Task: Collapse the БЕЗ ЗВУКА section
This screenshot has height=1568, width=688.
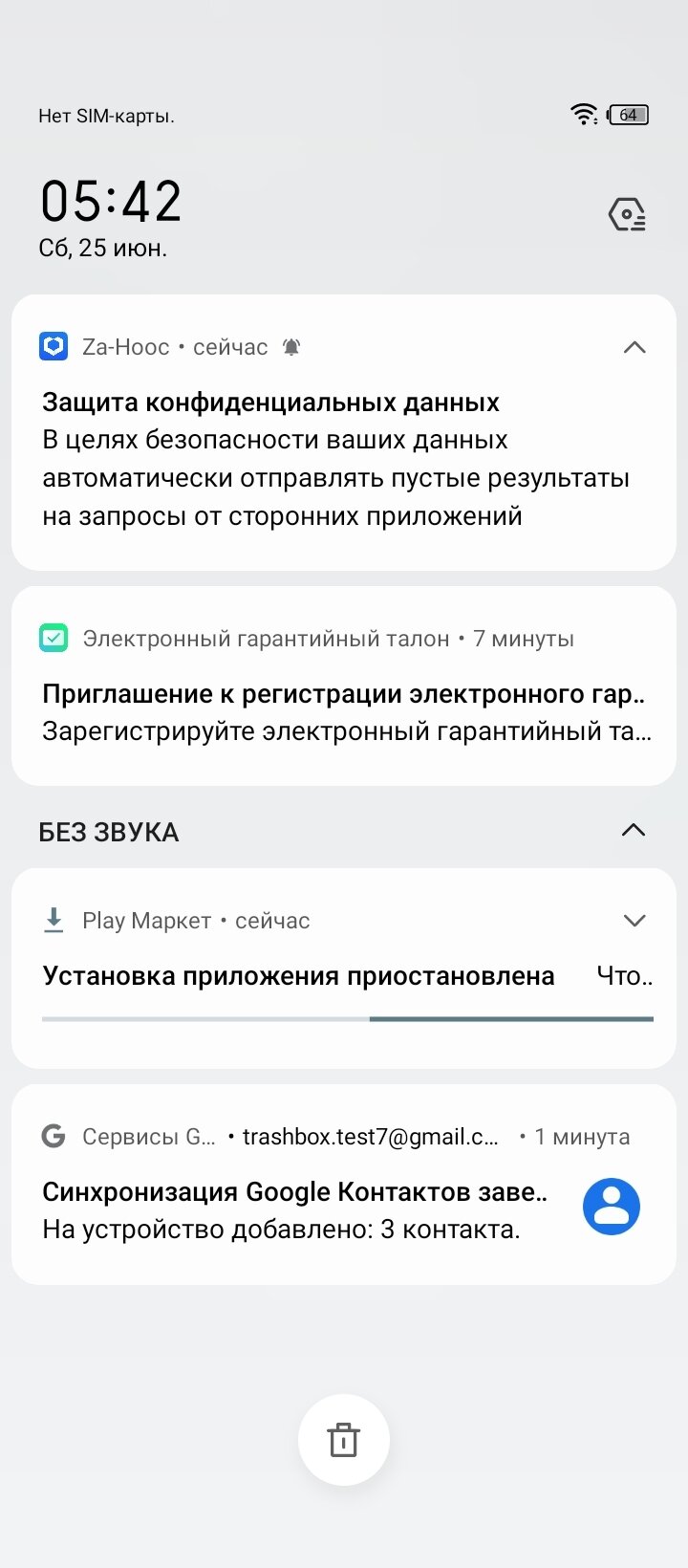Action: 634,830
